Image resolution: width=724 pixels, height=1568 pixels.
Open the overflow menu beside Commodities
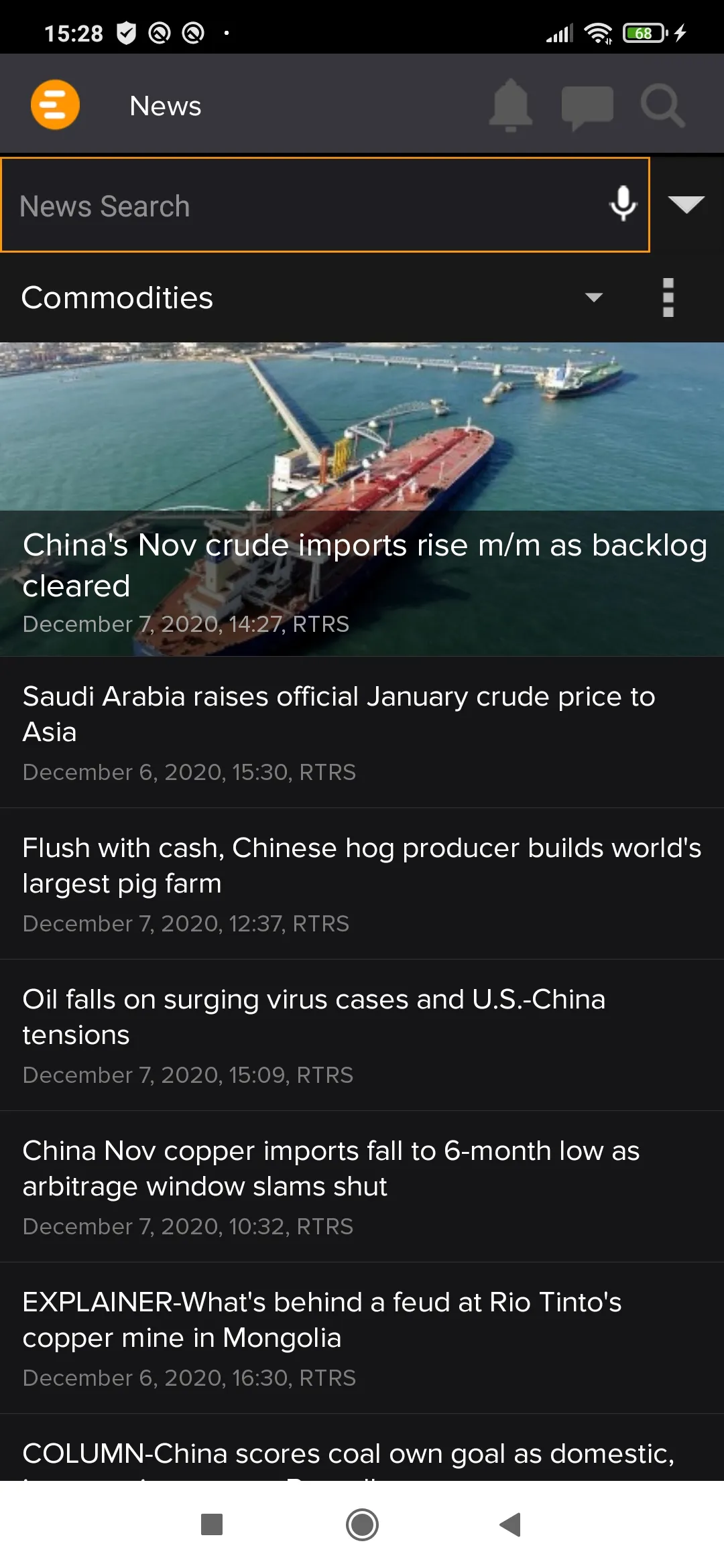668,297
